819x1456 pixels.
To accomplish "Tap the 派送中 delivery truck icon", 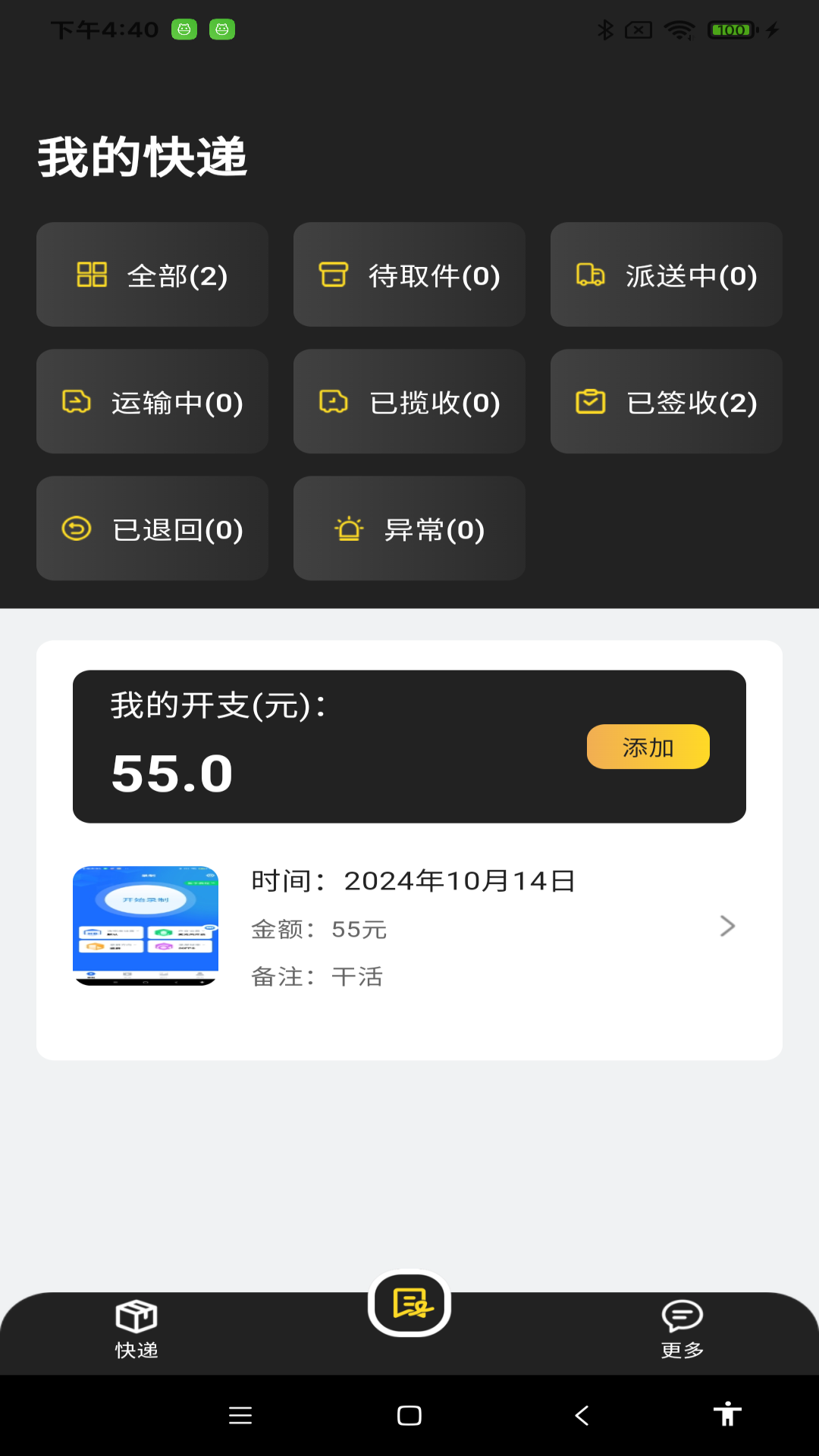I will click(590, 275).
